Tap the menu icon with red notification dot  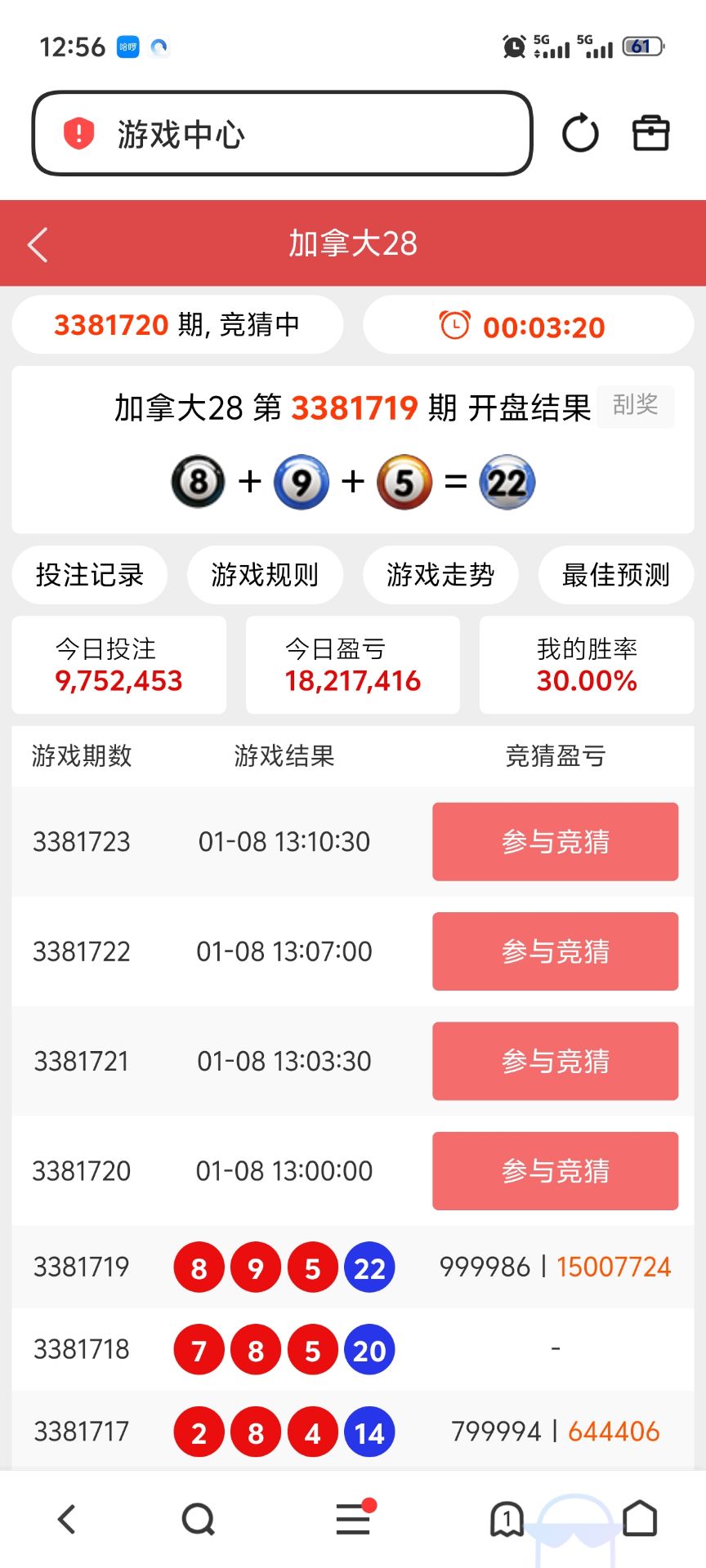point(351,1519)
